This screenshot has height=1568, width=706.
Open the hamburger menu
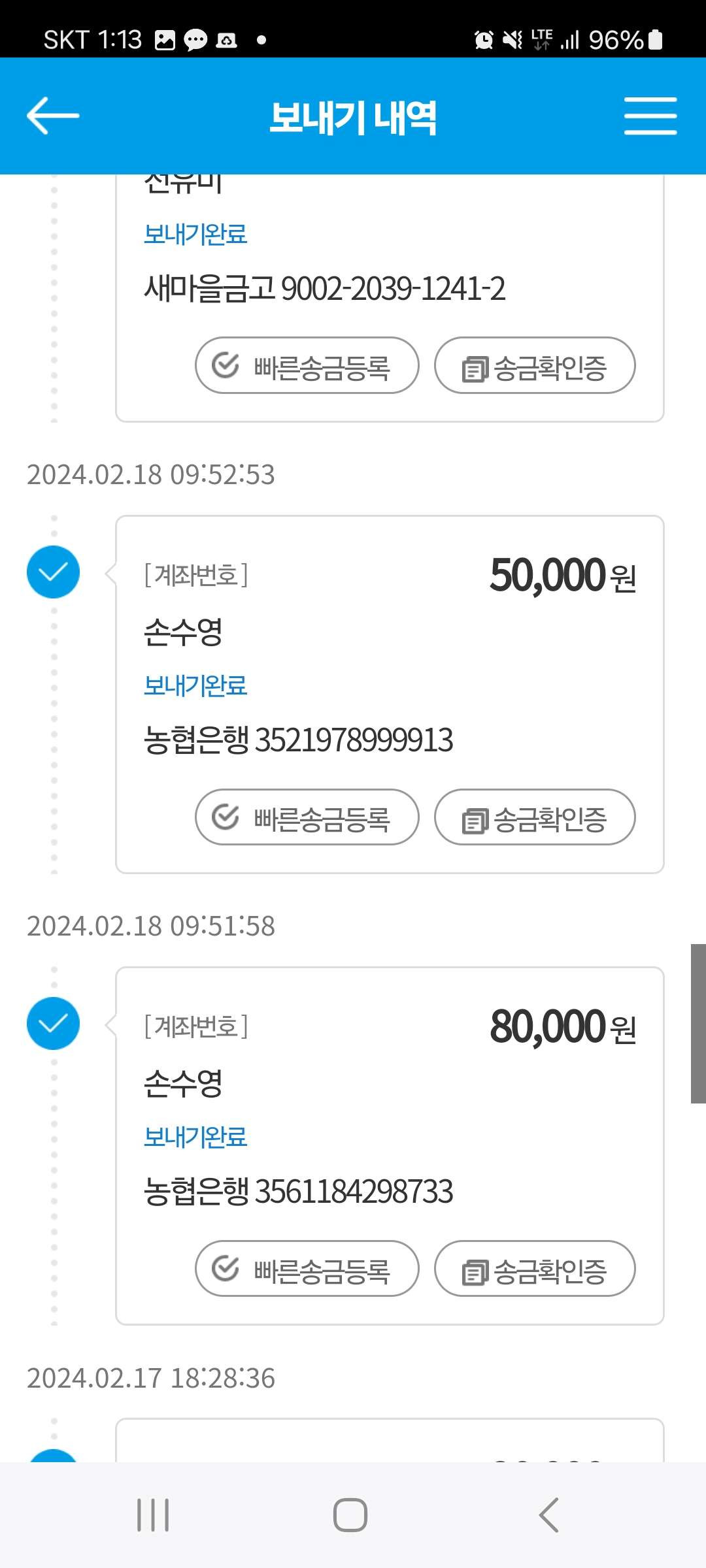coord(650,116)
